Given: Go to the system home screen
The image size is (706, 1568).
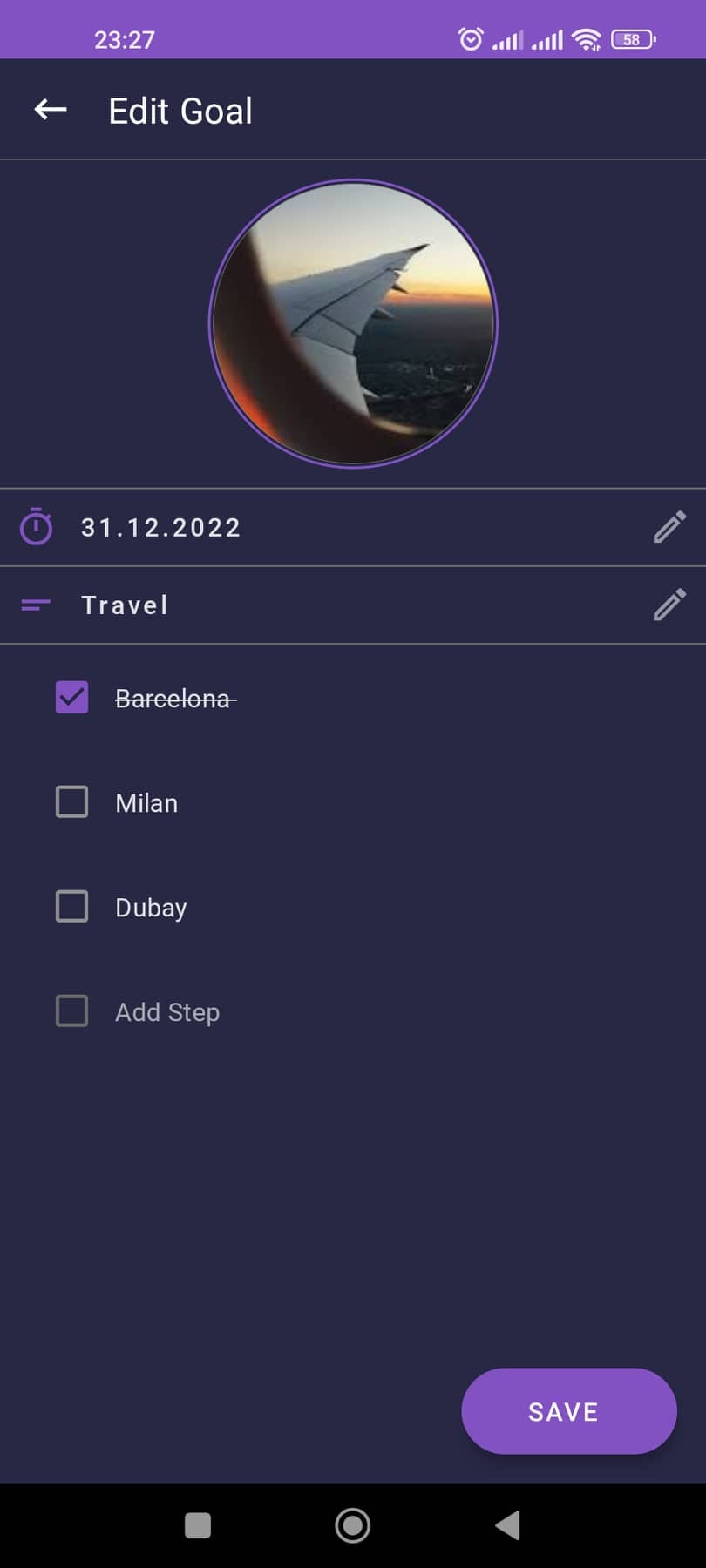Looking at the screenshot, I should (x=353, y=1525).
